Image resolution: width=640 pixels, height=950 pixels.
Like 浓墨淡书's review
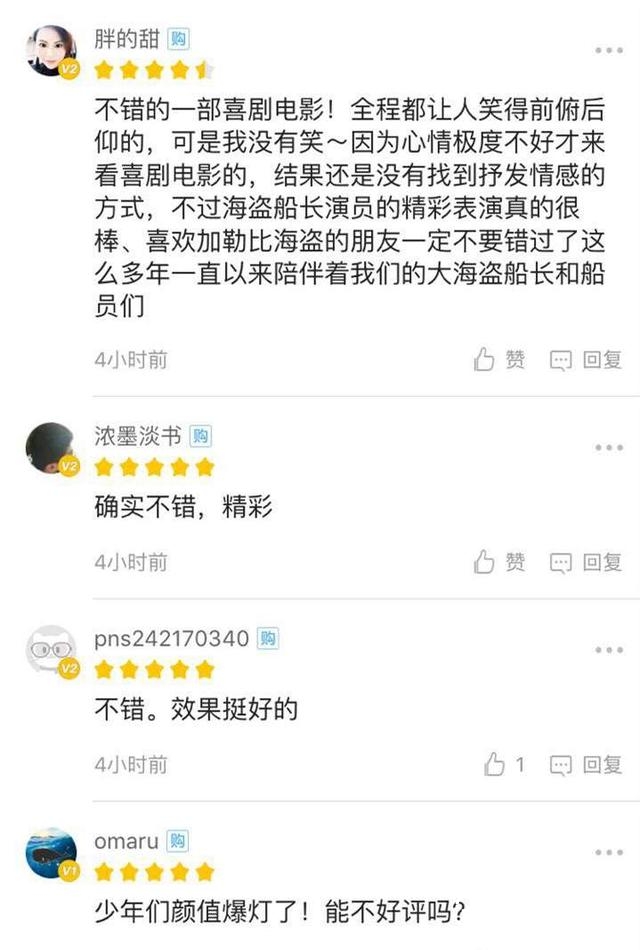pyautogui.click(x=499, y=563)
